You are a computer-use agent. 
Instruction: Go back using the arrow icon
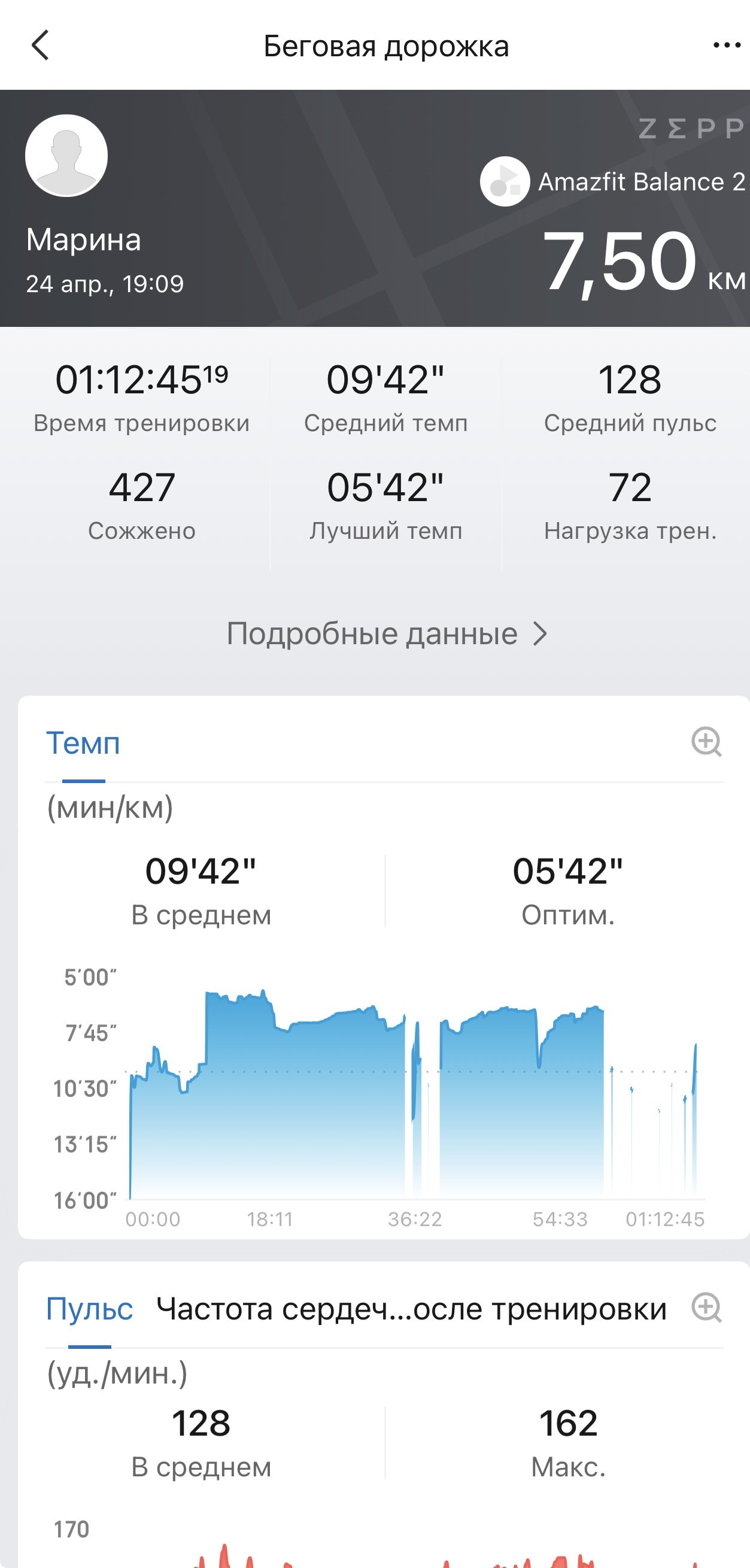click(x=40, y=46)
